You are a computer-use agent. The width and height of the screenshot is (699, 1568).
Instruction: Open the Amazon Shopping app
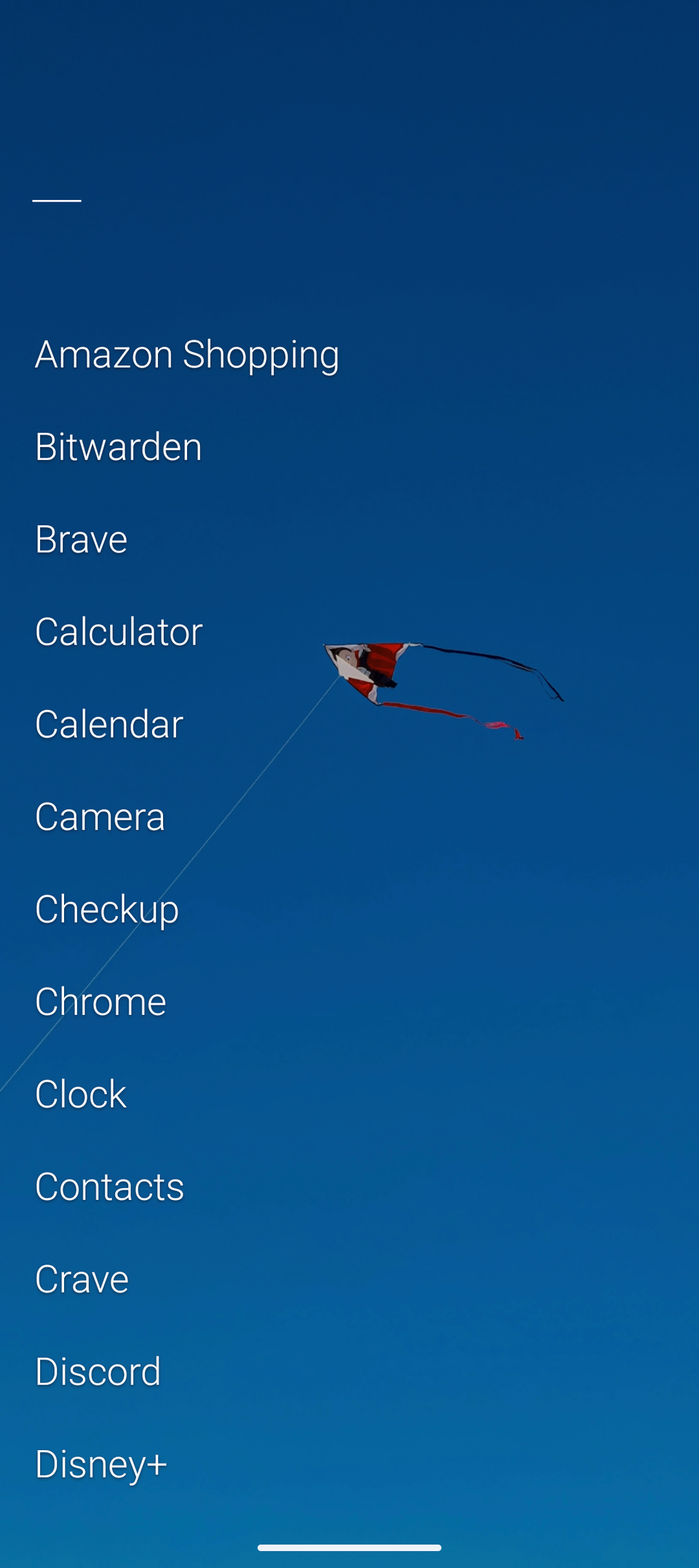click(x=186, y=355)
